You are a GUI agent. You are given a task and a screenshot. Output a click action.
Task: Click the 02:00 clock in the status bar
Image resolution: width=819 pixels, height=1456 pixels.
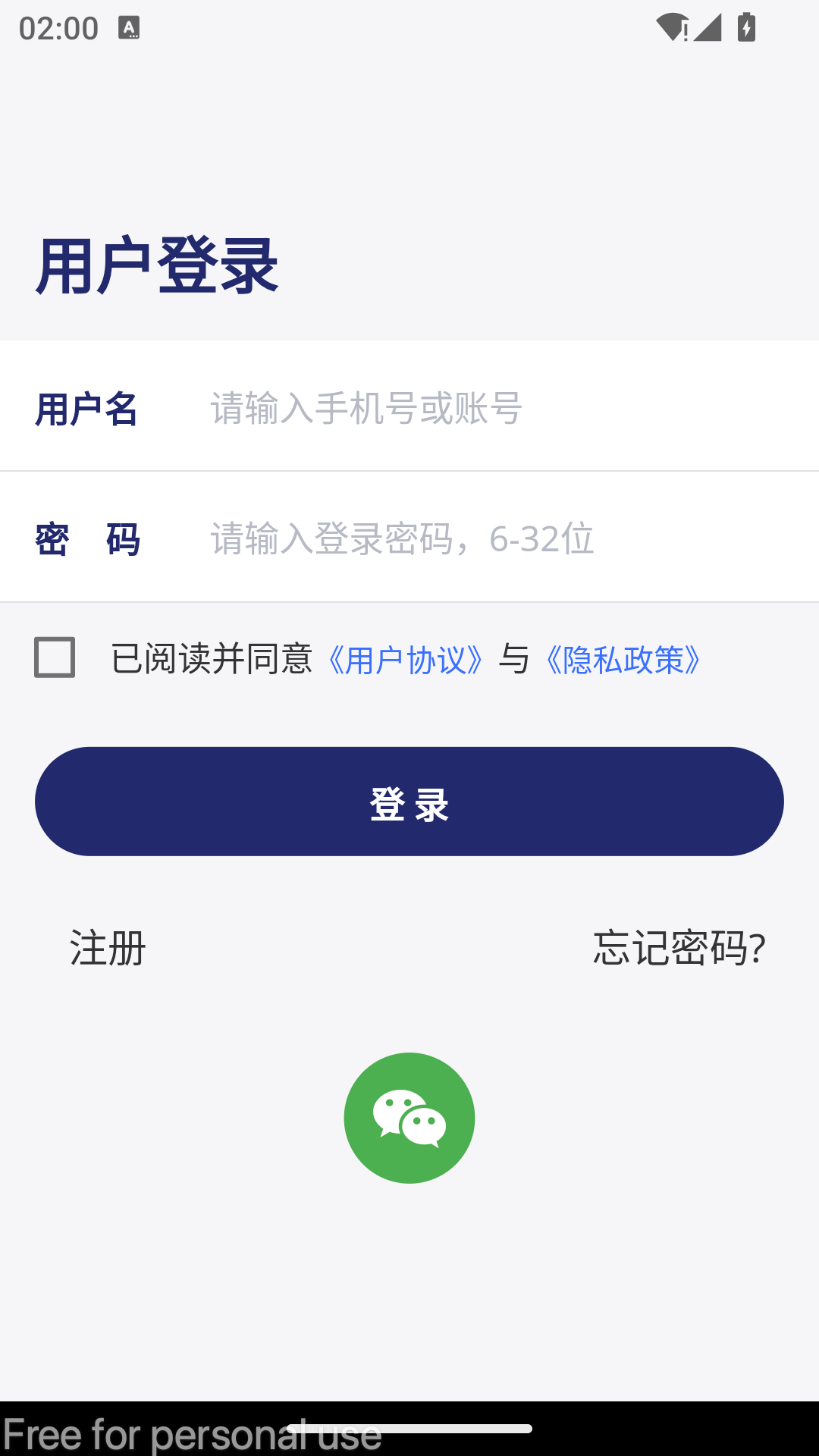point(57,27)
